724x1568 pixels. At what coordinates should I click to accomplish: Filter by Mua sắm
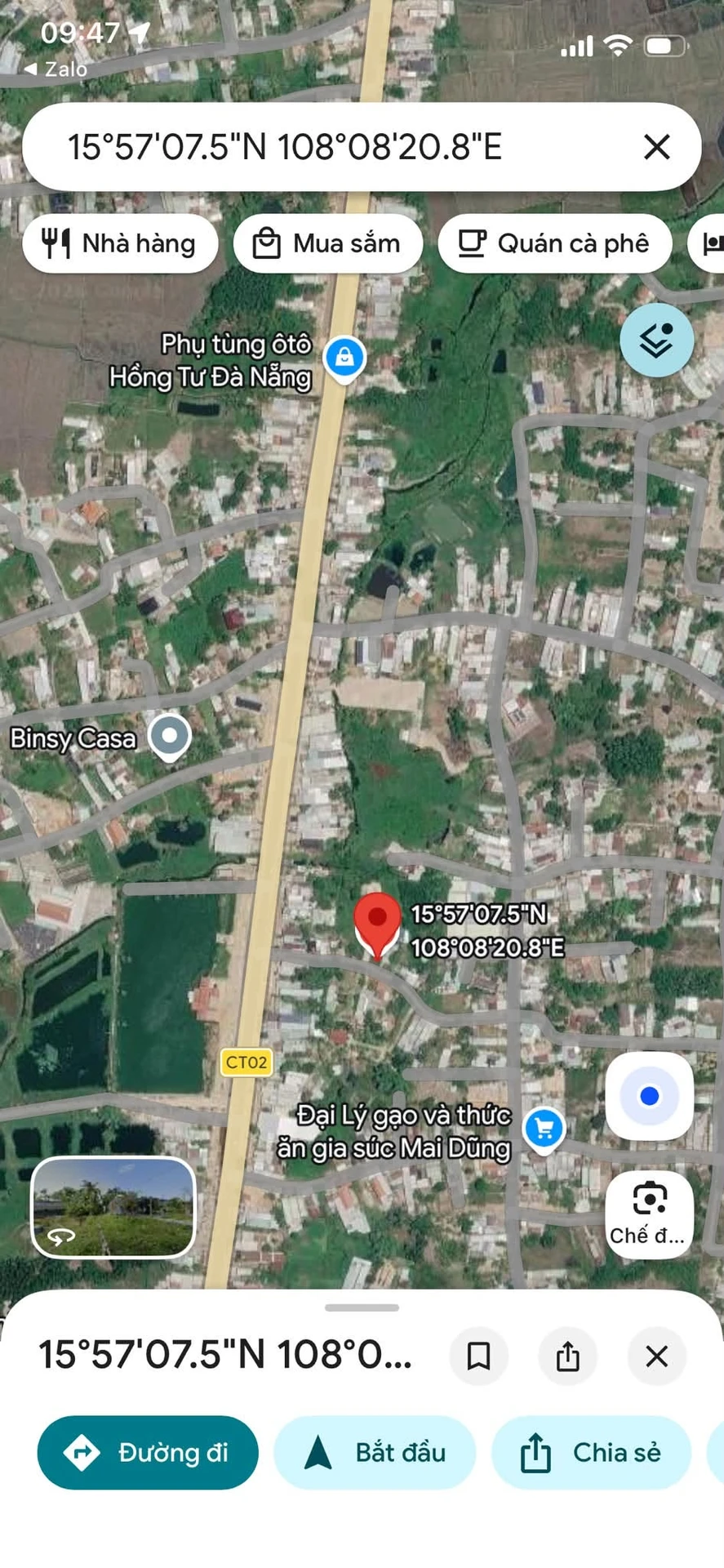[328, 243]
